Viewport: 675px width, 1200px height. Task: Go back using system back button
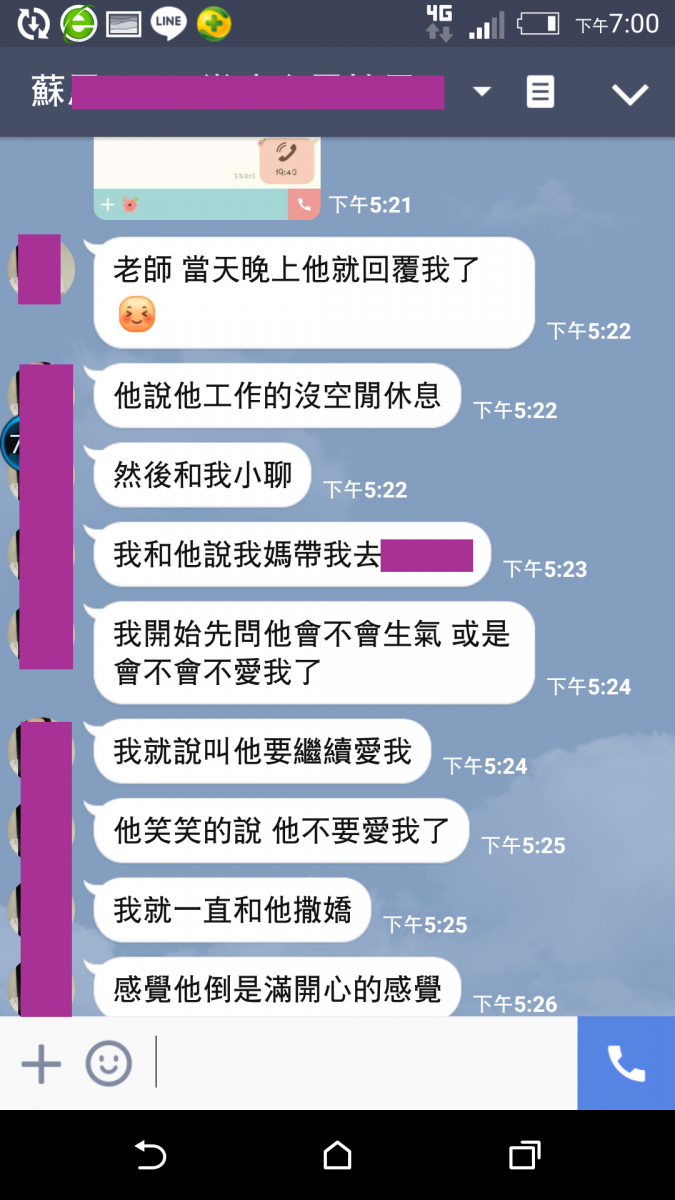[x=150, y=1156]
